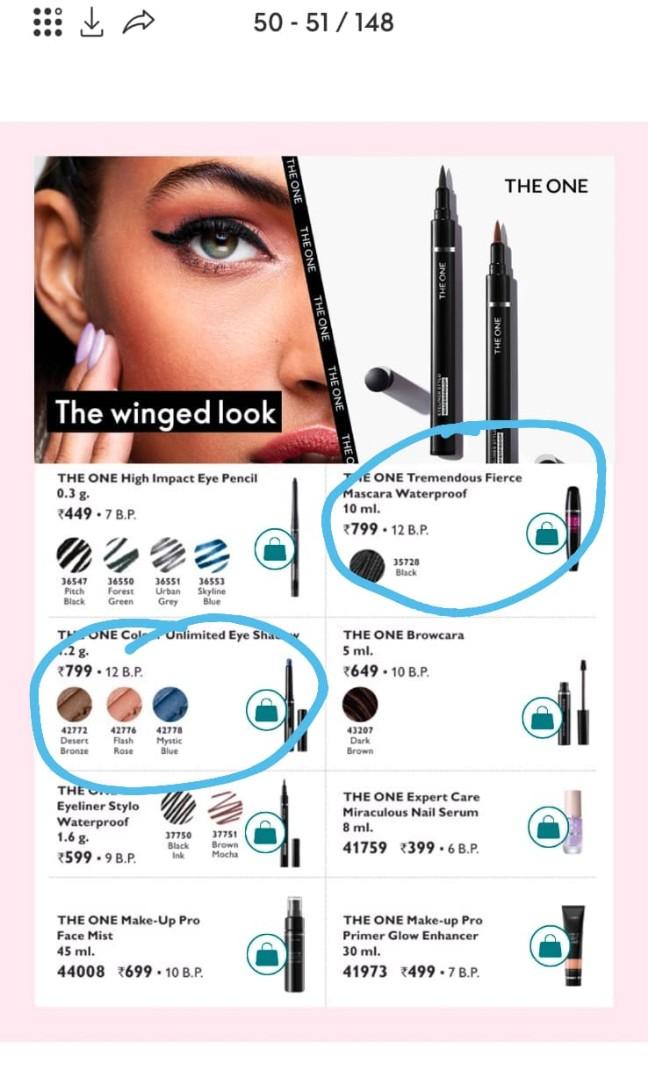This screenshot has height=1080, width=648.
Task: Share this catalogue page
Action: point(139,22)
